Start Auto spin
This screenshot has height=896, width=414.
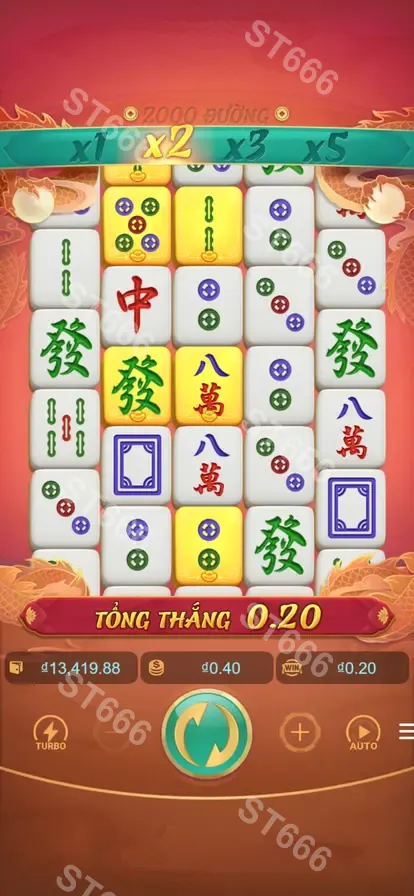pos(363,733)
